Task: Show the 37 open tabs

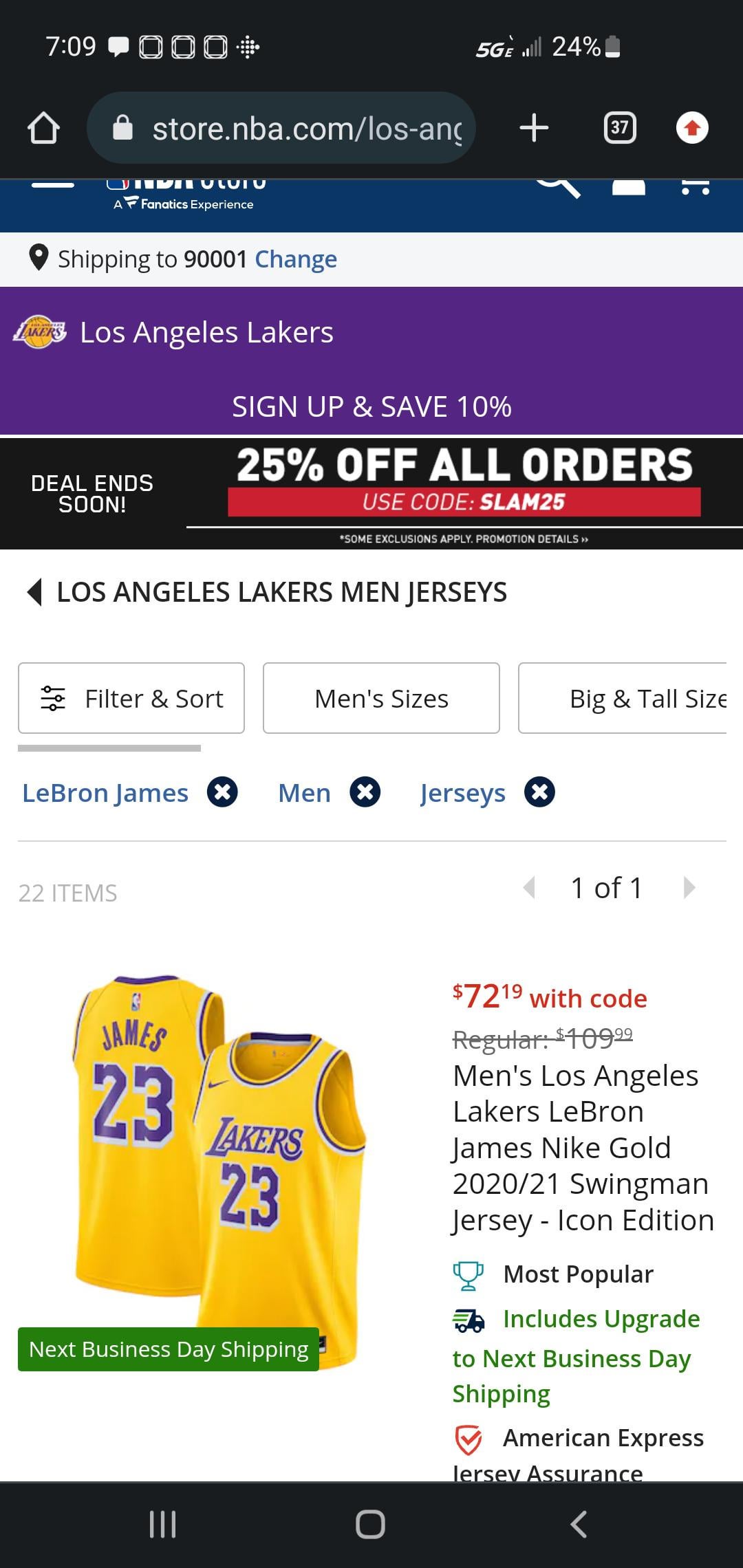Action: 619,128
